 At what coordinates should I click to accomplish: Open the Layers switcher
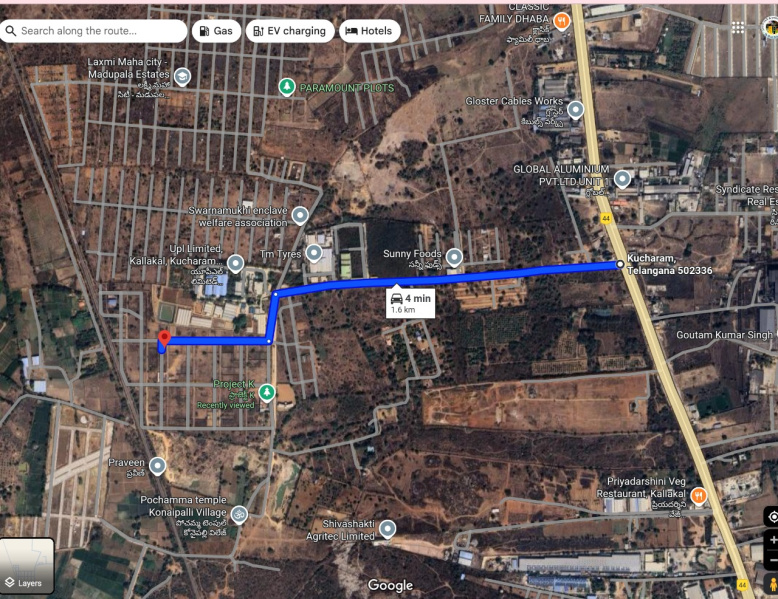(x=25, y=567)
